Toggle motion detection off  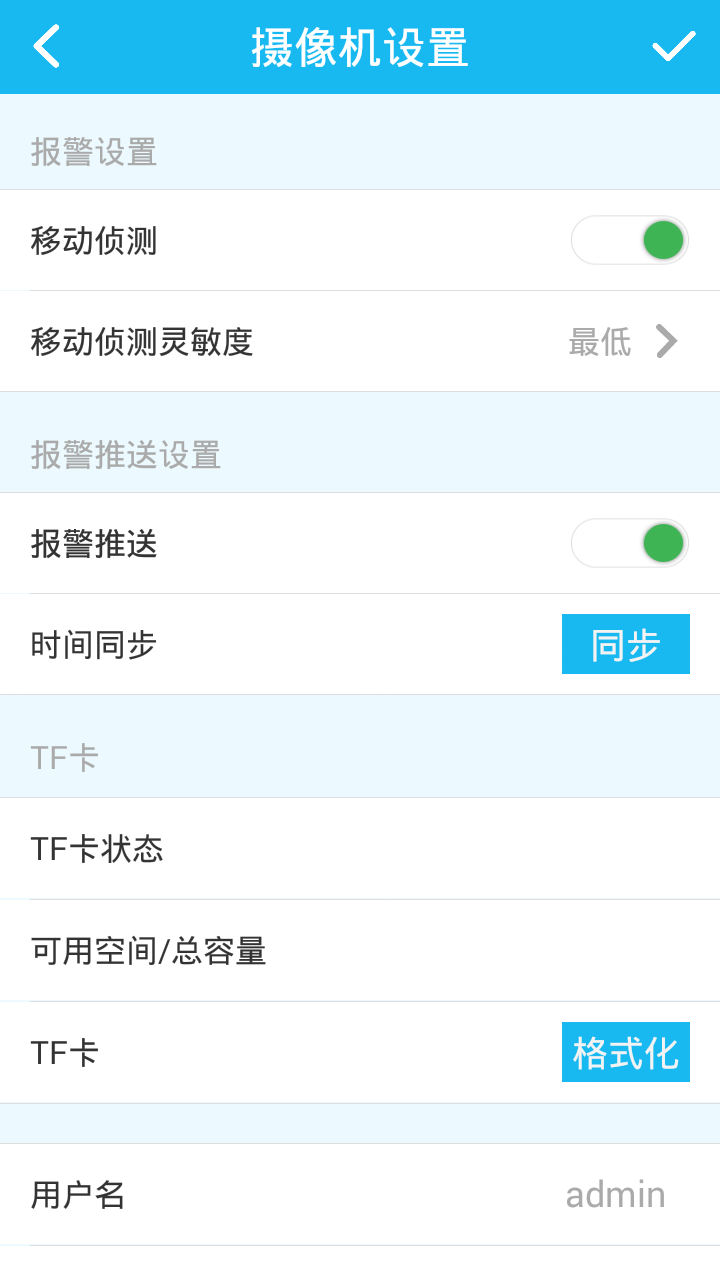tap(629, 240)
